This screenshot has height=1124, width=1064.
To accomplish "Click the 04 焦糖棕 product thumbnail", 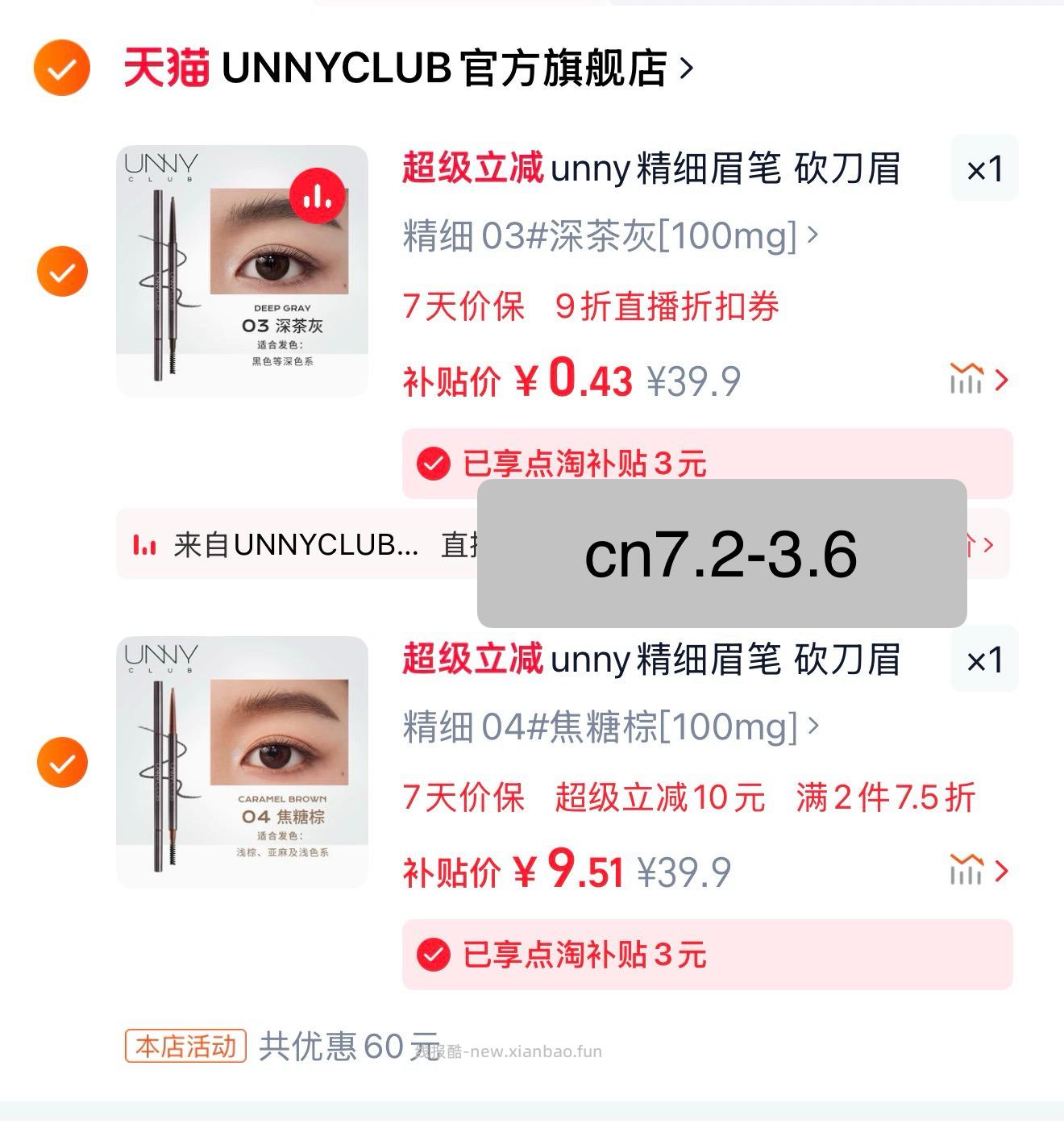I will point(239,761).
